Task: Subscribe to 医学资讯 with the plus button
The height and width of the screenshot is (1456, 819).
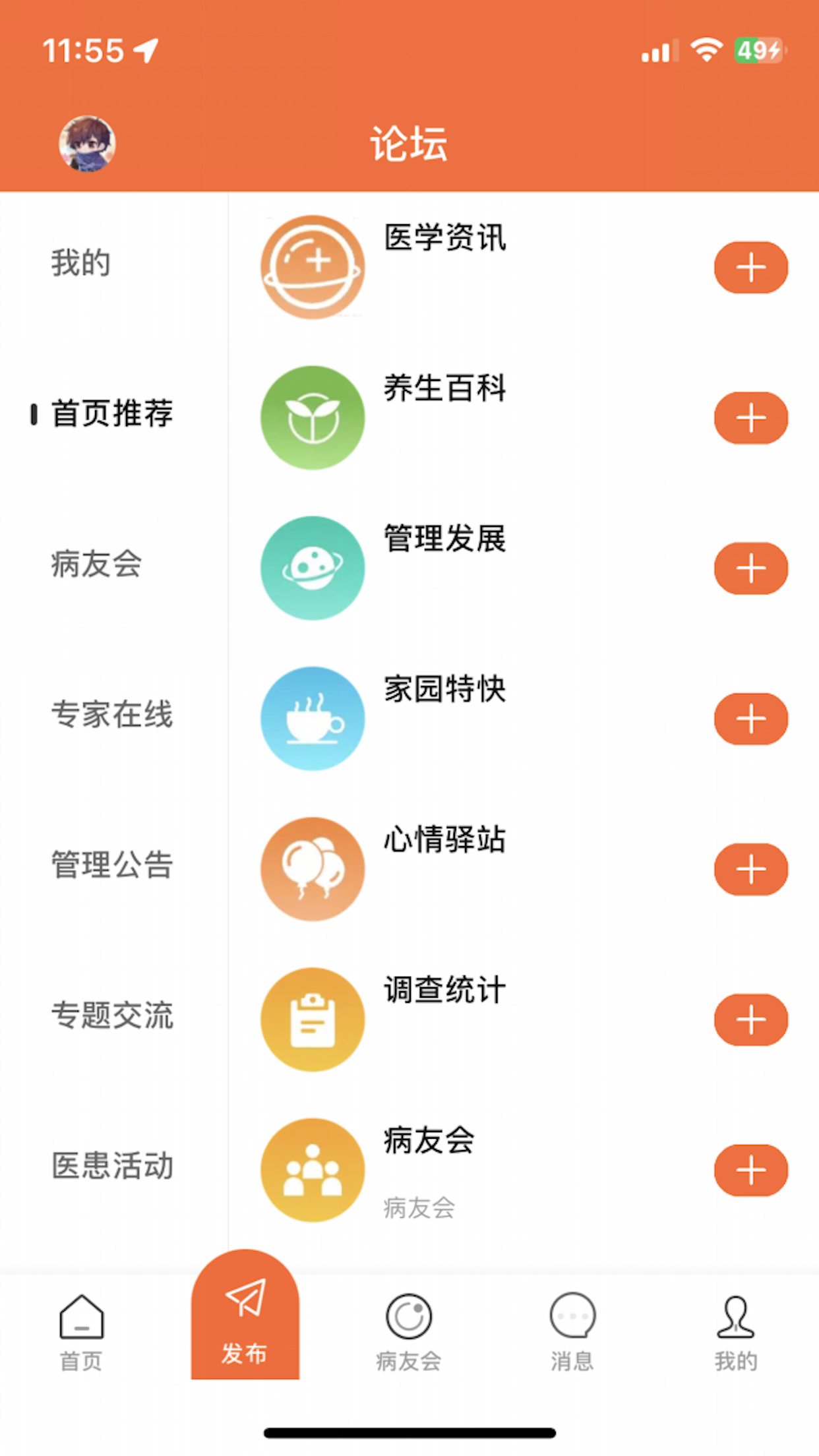Action: pos(750,266)
